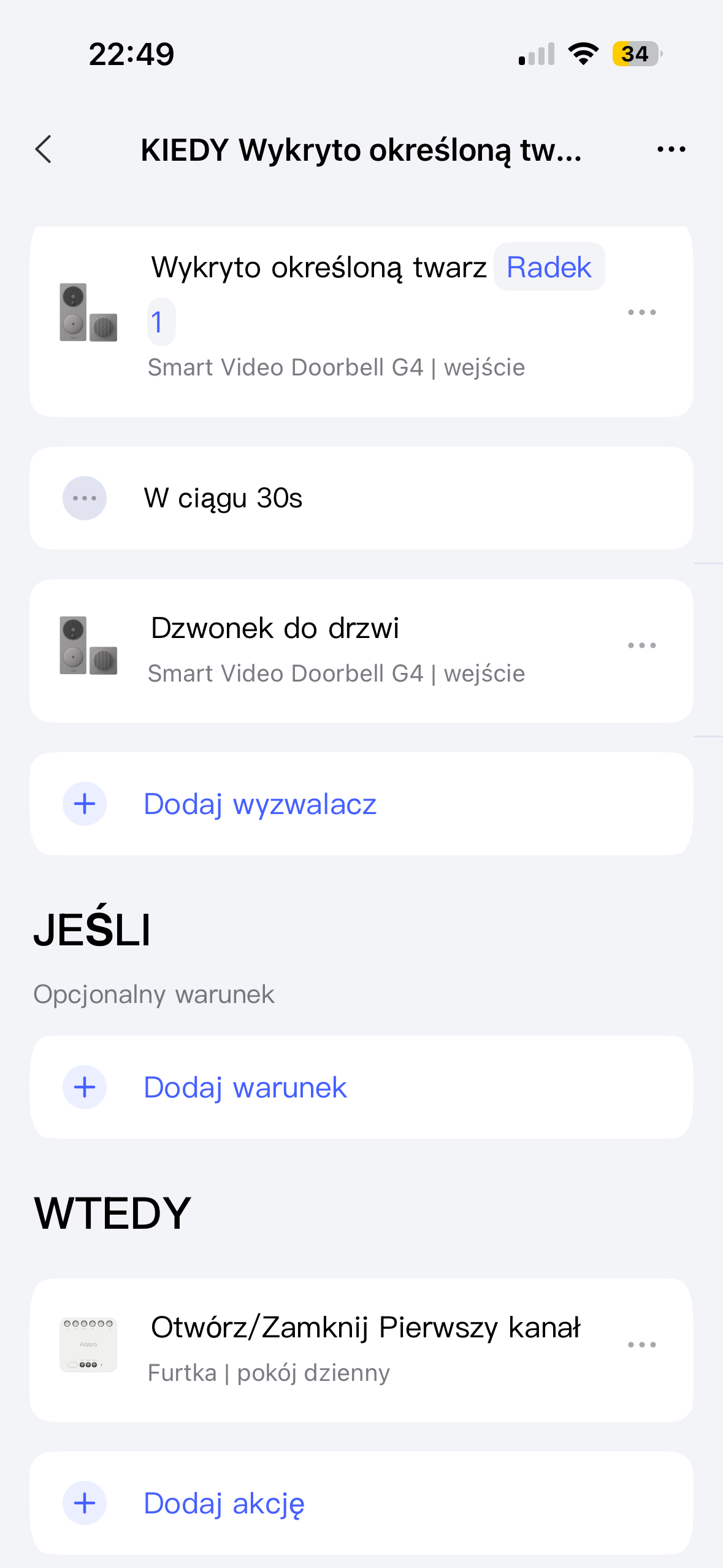Open options for the face-detected trigger
The height and width of the screenshot is (1568, 723).
point(641,312)
